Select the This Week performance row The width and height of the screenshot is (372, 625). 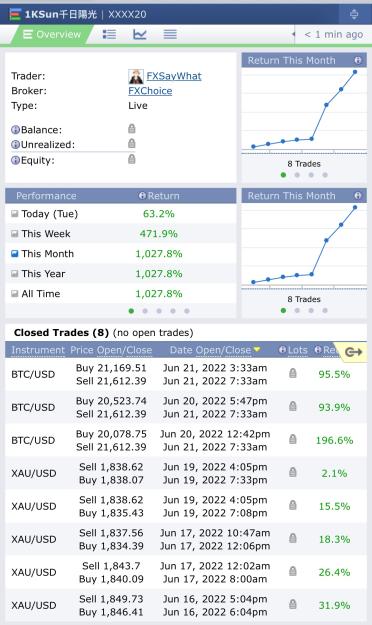[120, 234]
